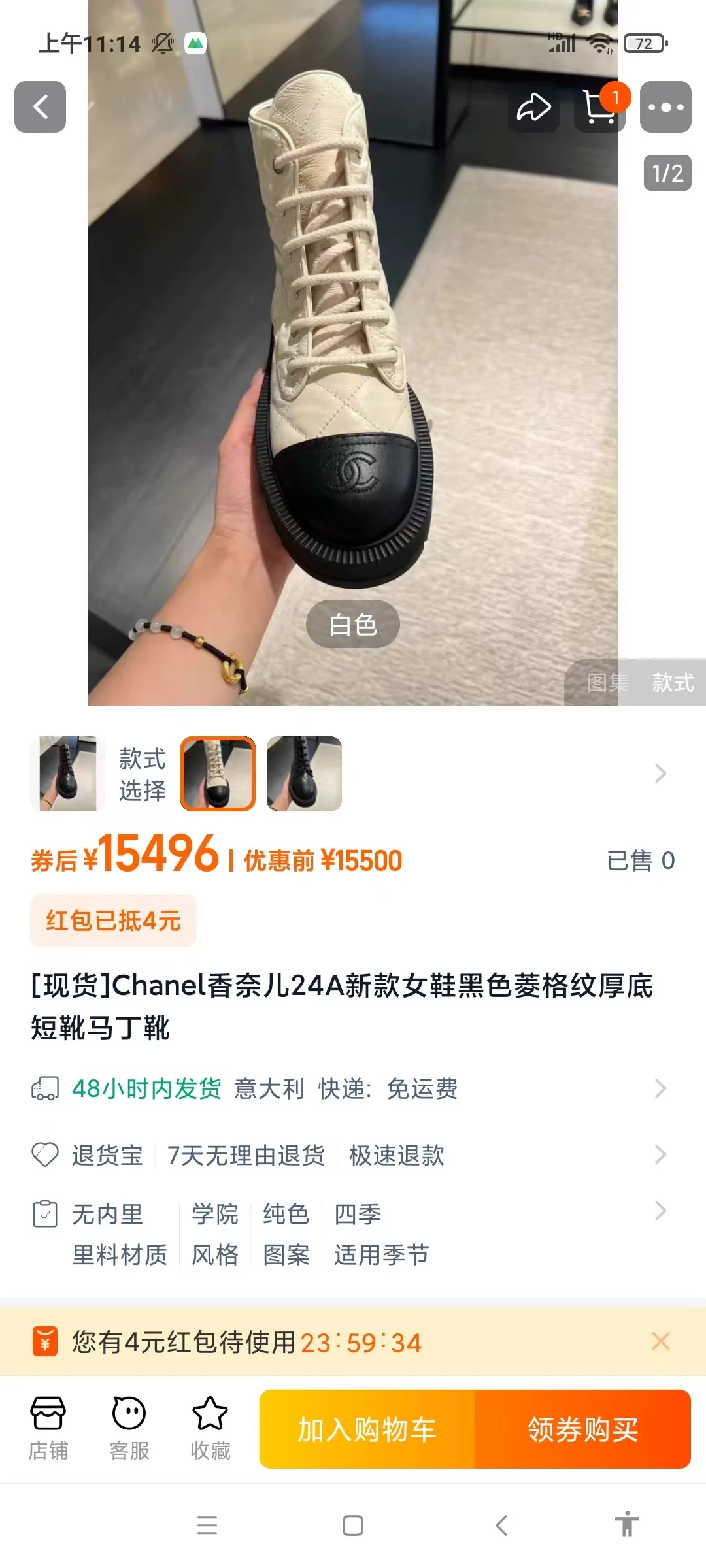Tap 领券购买 to buy with coupon
This screenshot has width=706, height=1568.
[x=583, y=1429]
